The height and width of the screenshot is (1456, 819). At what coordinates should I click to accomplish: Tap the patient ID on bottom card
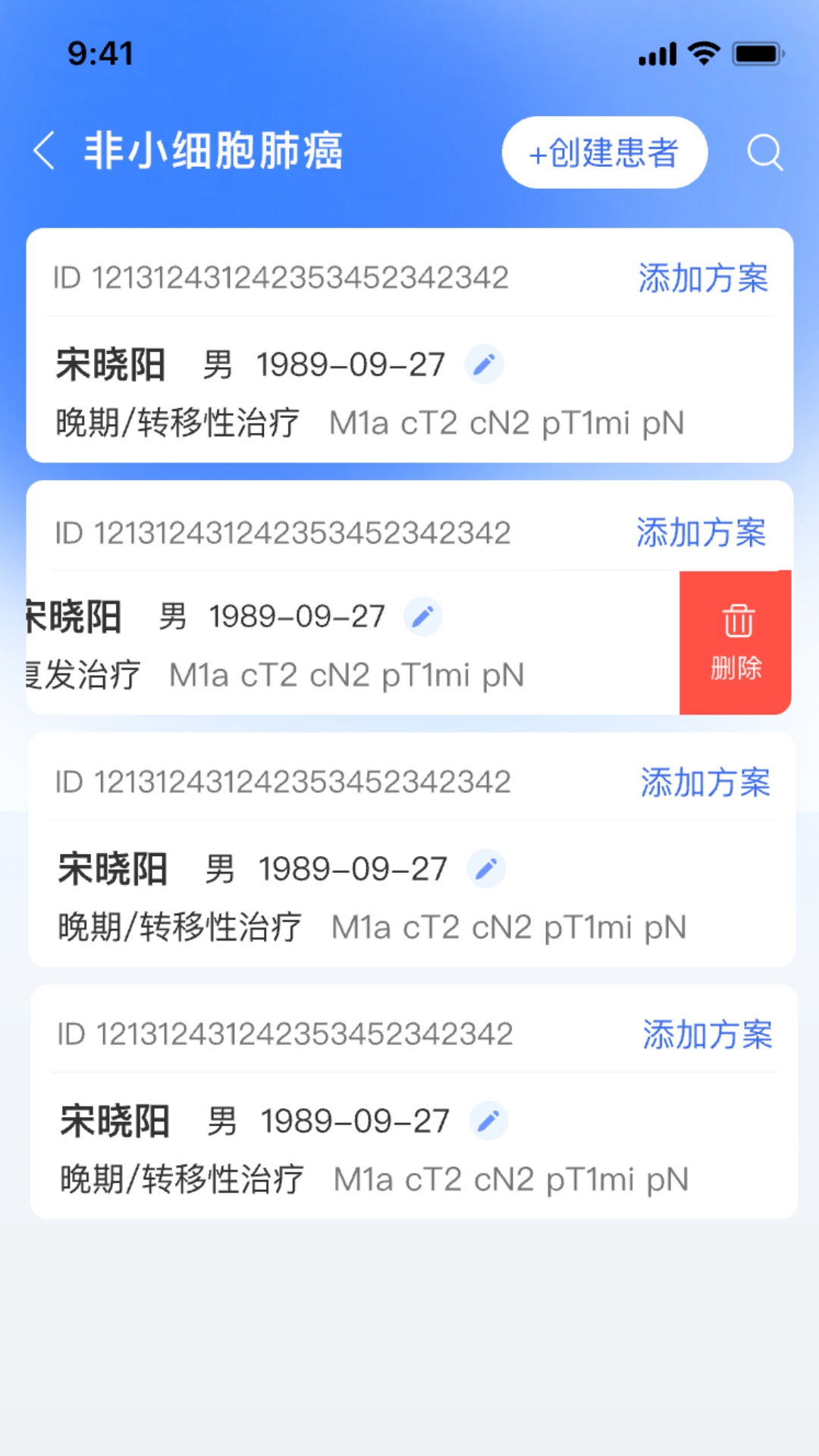pos(284,1032)
